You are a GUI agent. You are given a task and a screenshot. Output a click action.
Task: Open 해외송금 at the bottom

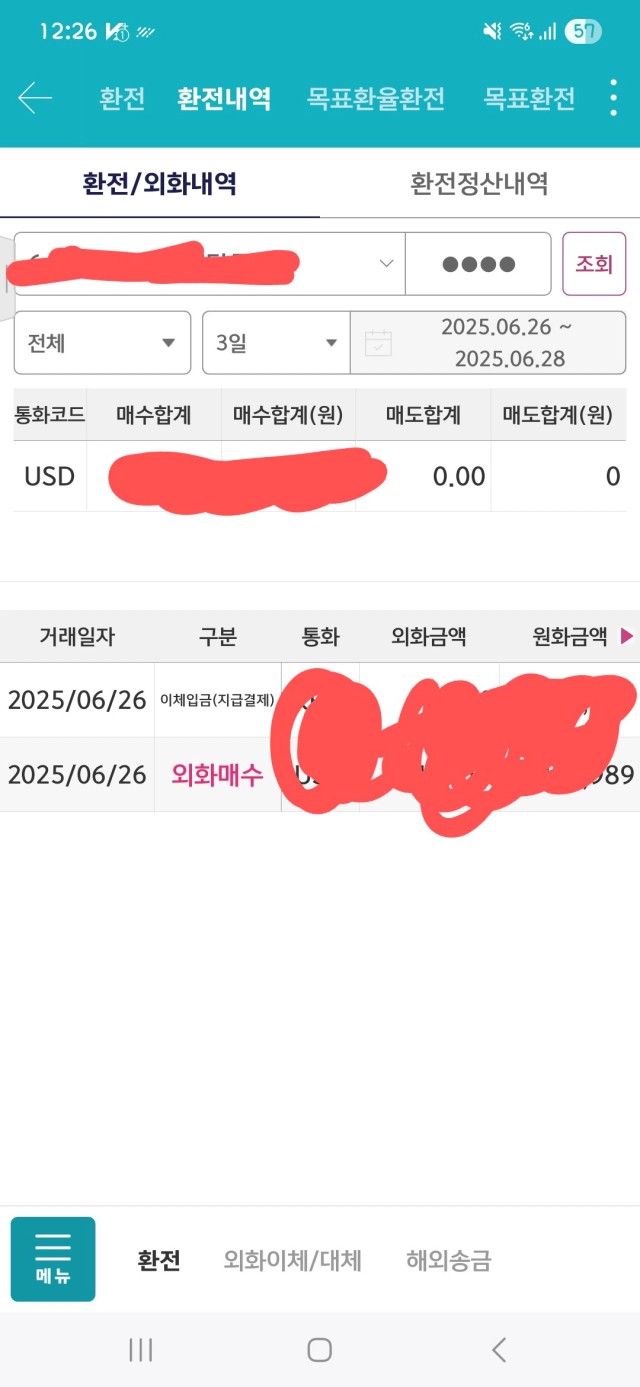click(x=449, y=1260)
